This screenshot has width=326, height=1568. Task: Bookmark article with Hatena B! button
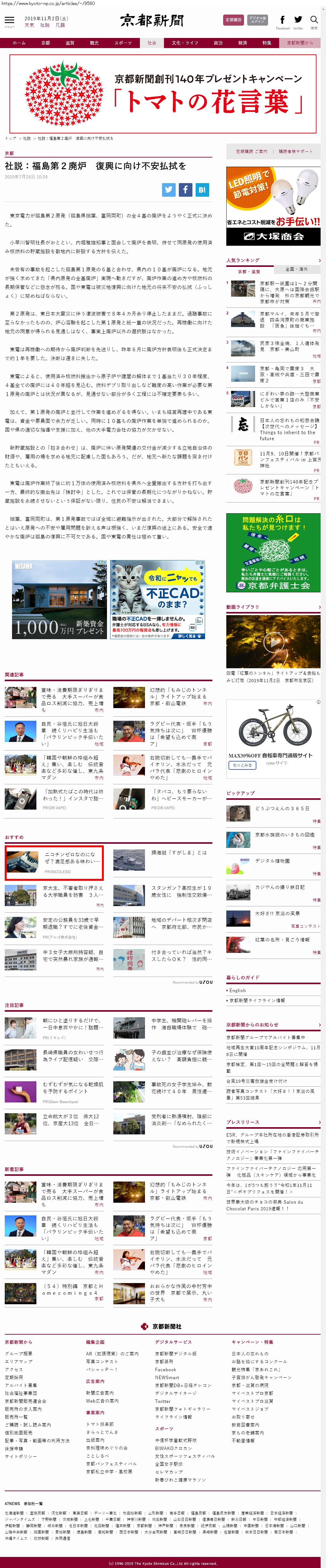202,189
